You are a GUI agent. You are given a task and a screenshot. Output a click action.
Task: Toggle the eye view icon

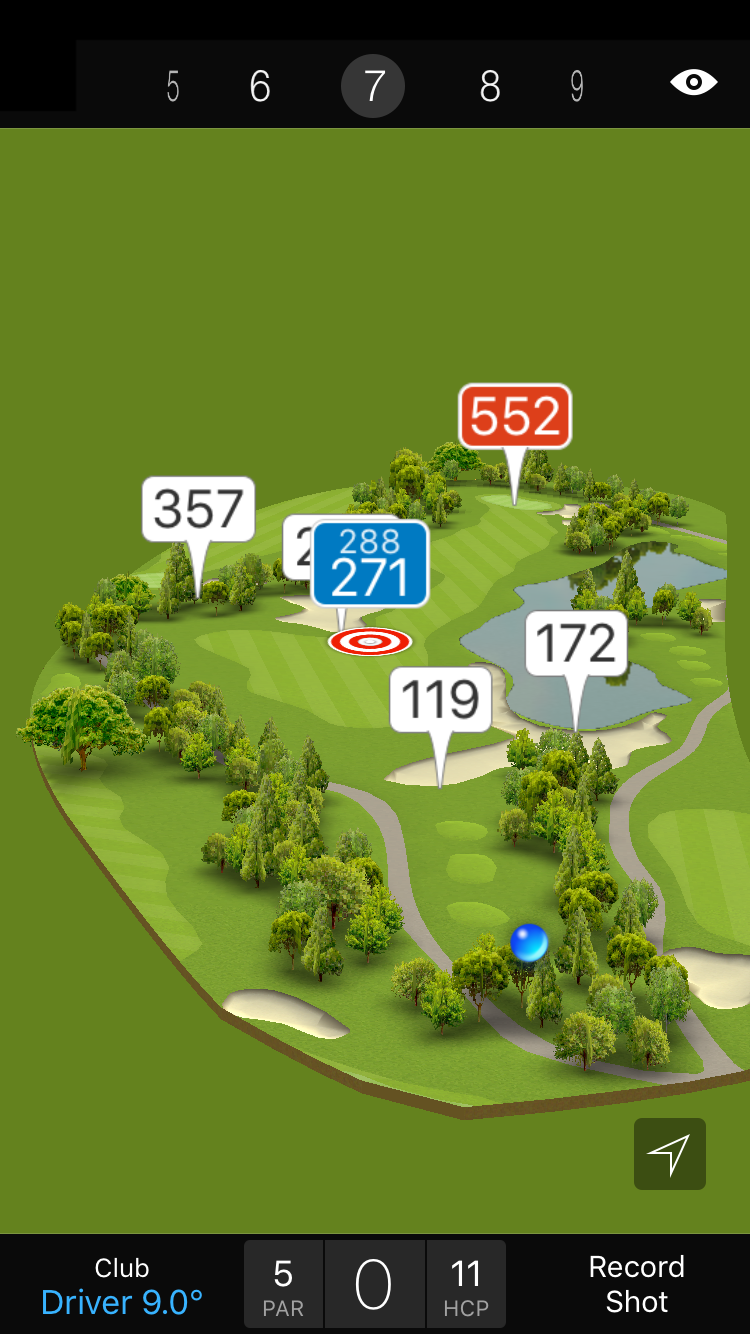[x=693, y=83]
